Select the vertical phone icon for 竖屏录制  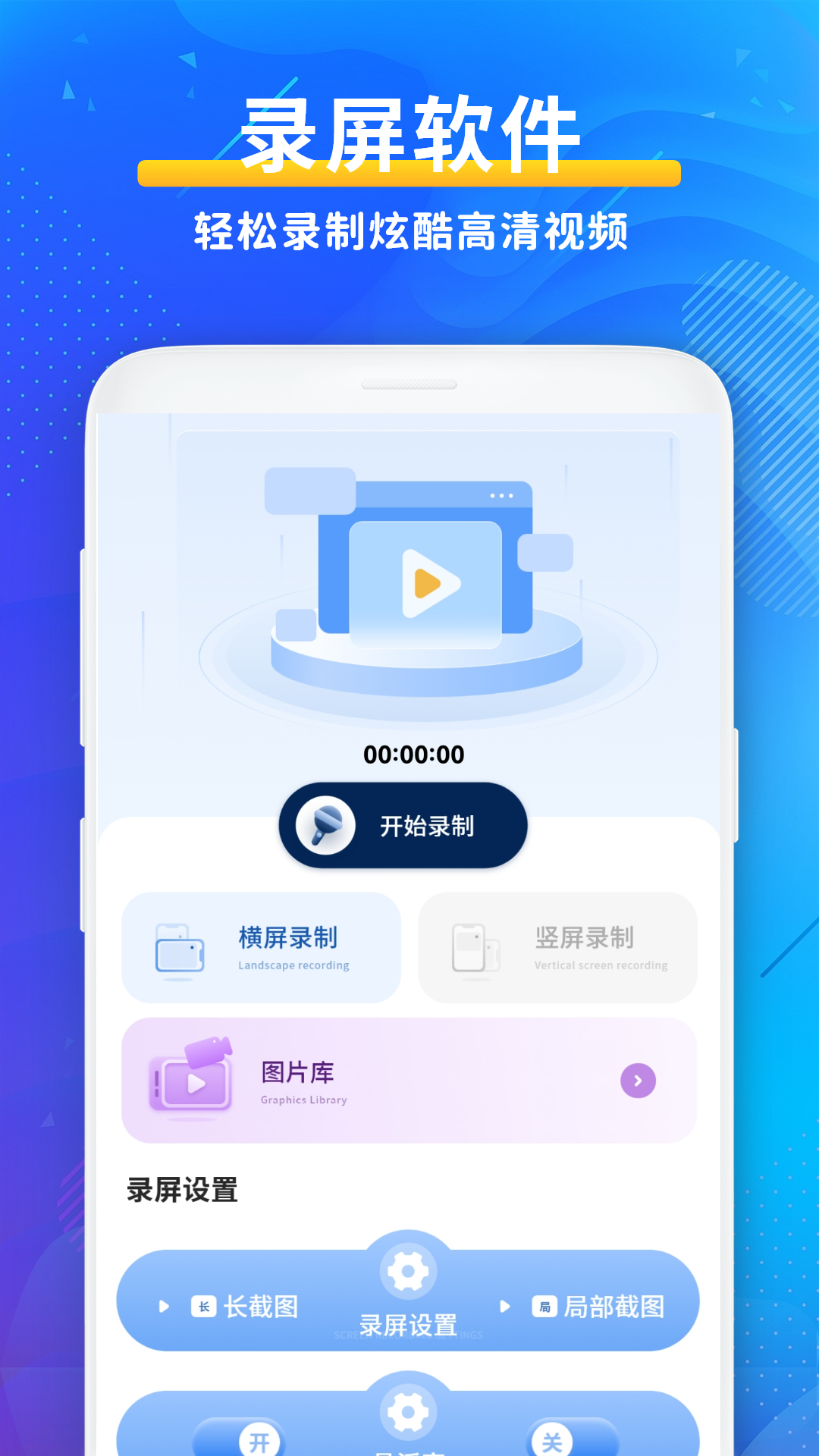tap(475, 946)
